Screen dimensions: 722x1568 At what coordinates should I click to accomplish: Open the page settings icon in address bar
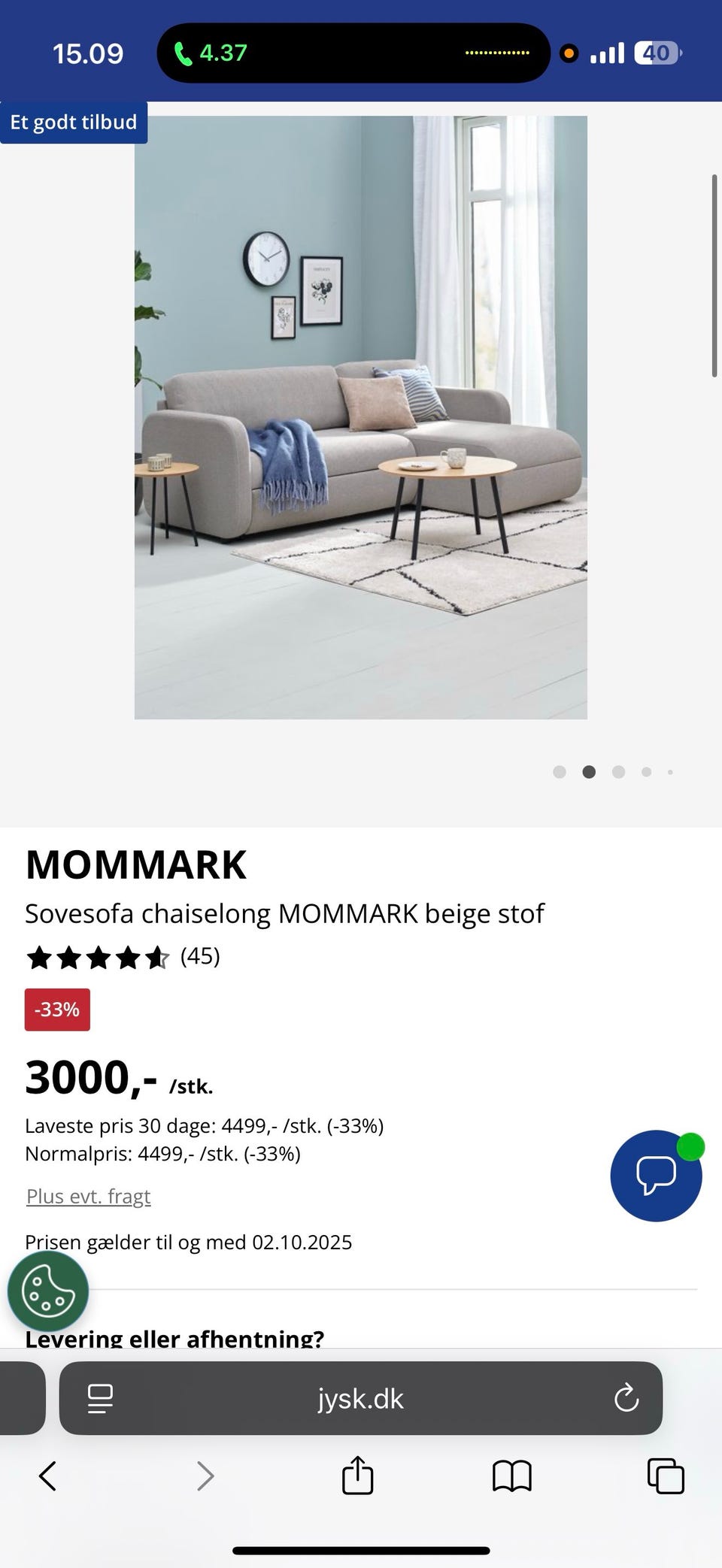(99, 1399)
